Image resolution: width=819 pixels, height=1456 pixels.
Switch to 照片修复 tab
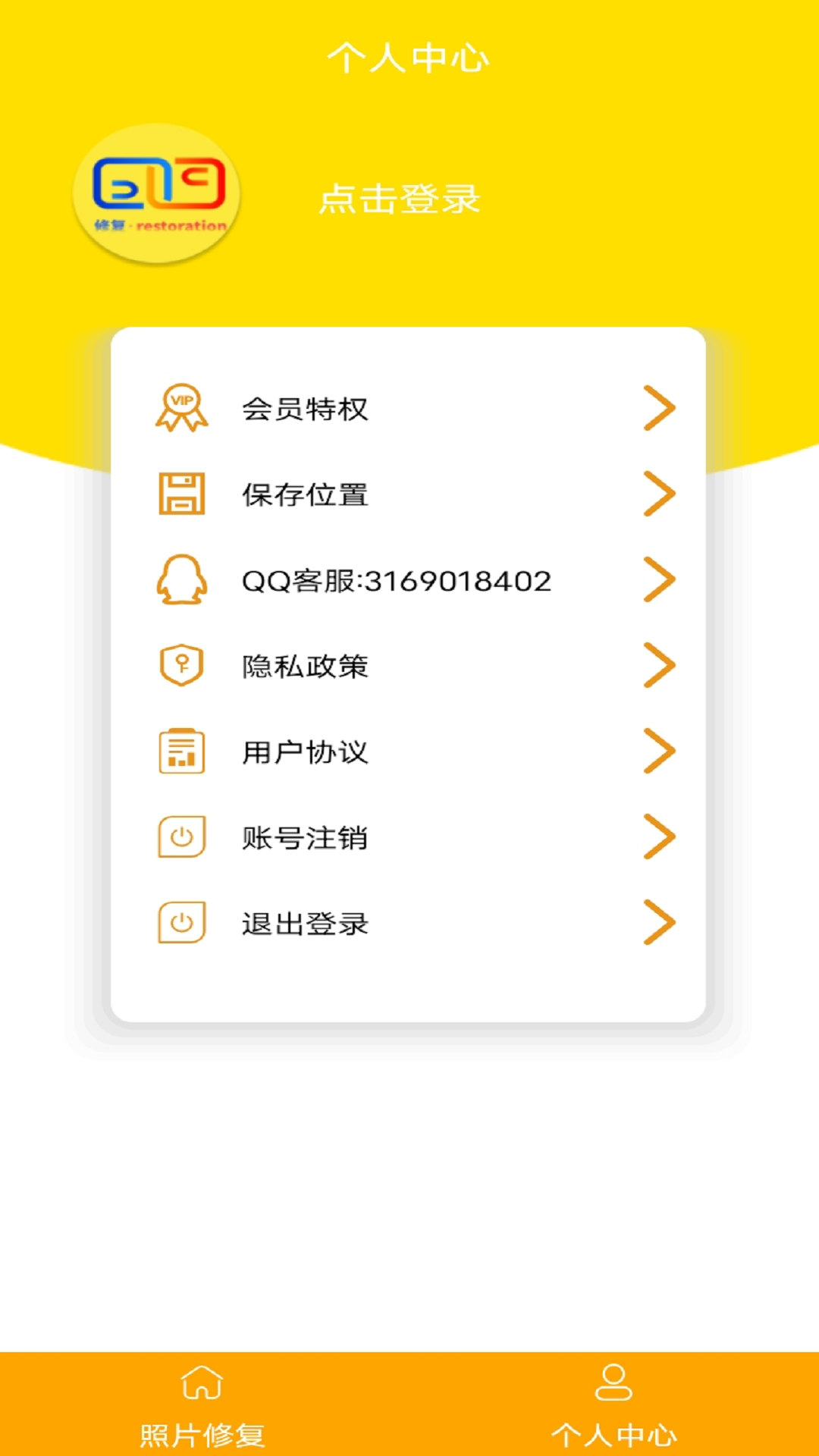(202, 1404)
